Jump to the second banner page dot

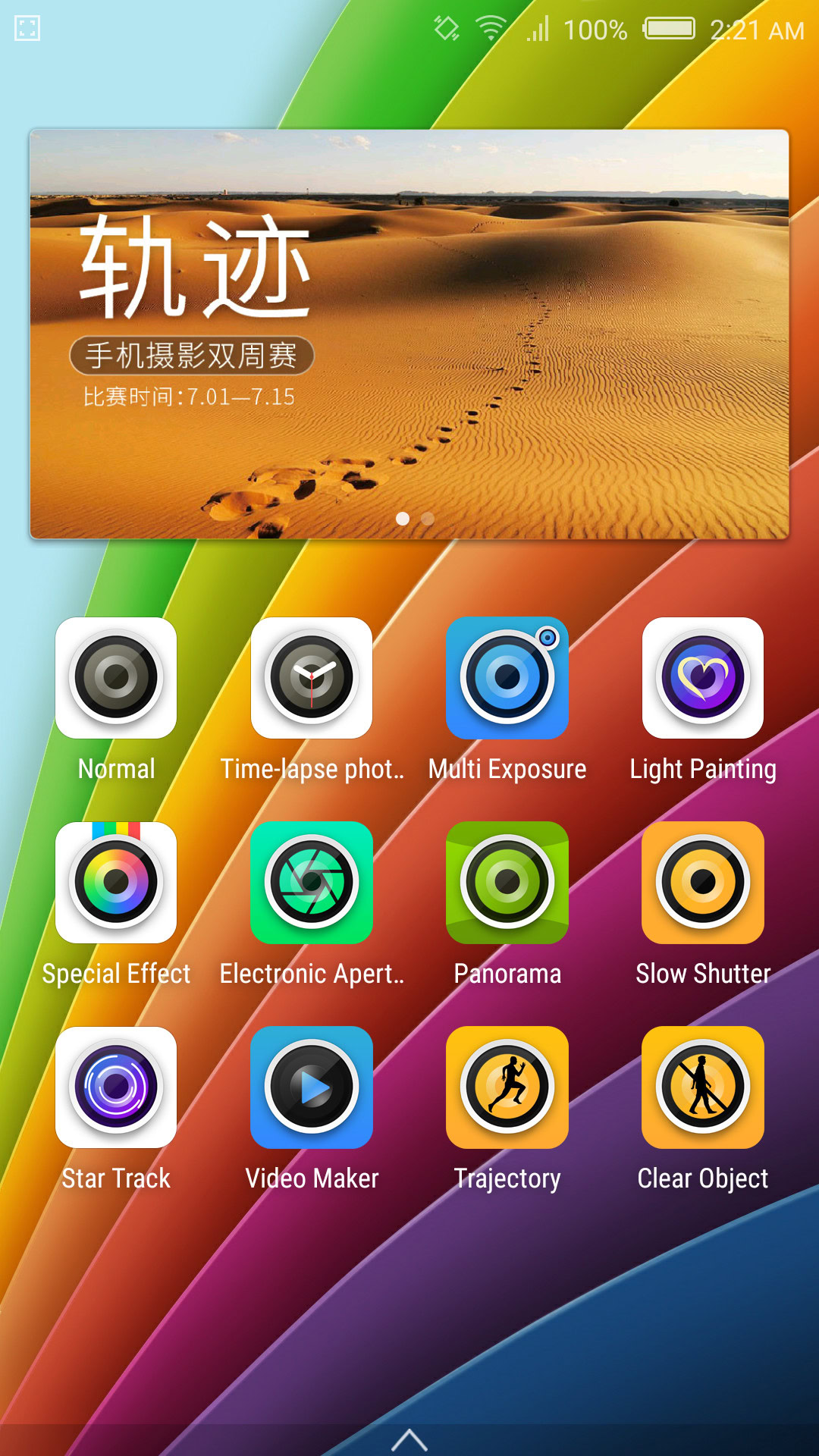[x=428, y=519]
